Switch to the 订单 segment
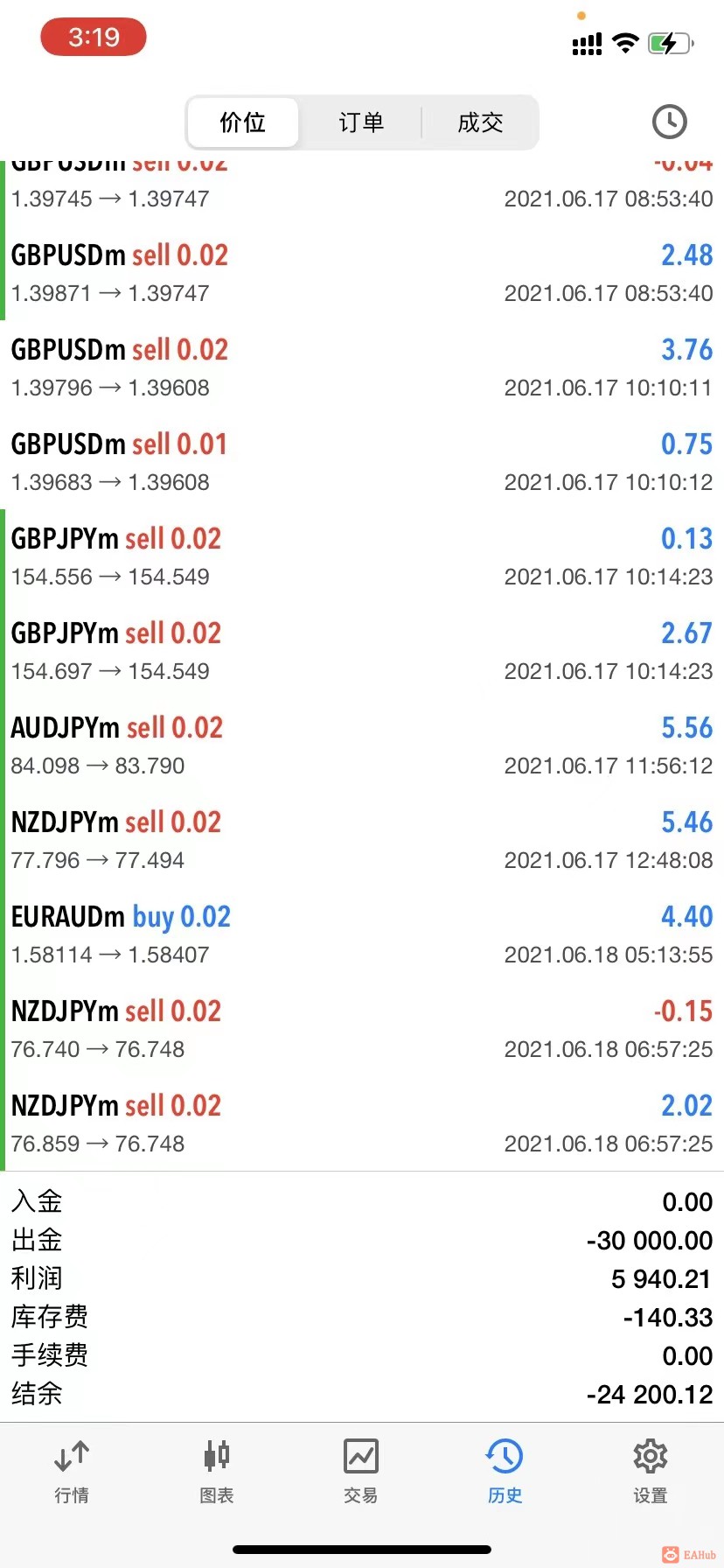This screenshot has width=724, height=1568. point(361,122)
